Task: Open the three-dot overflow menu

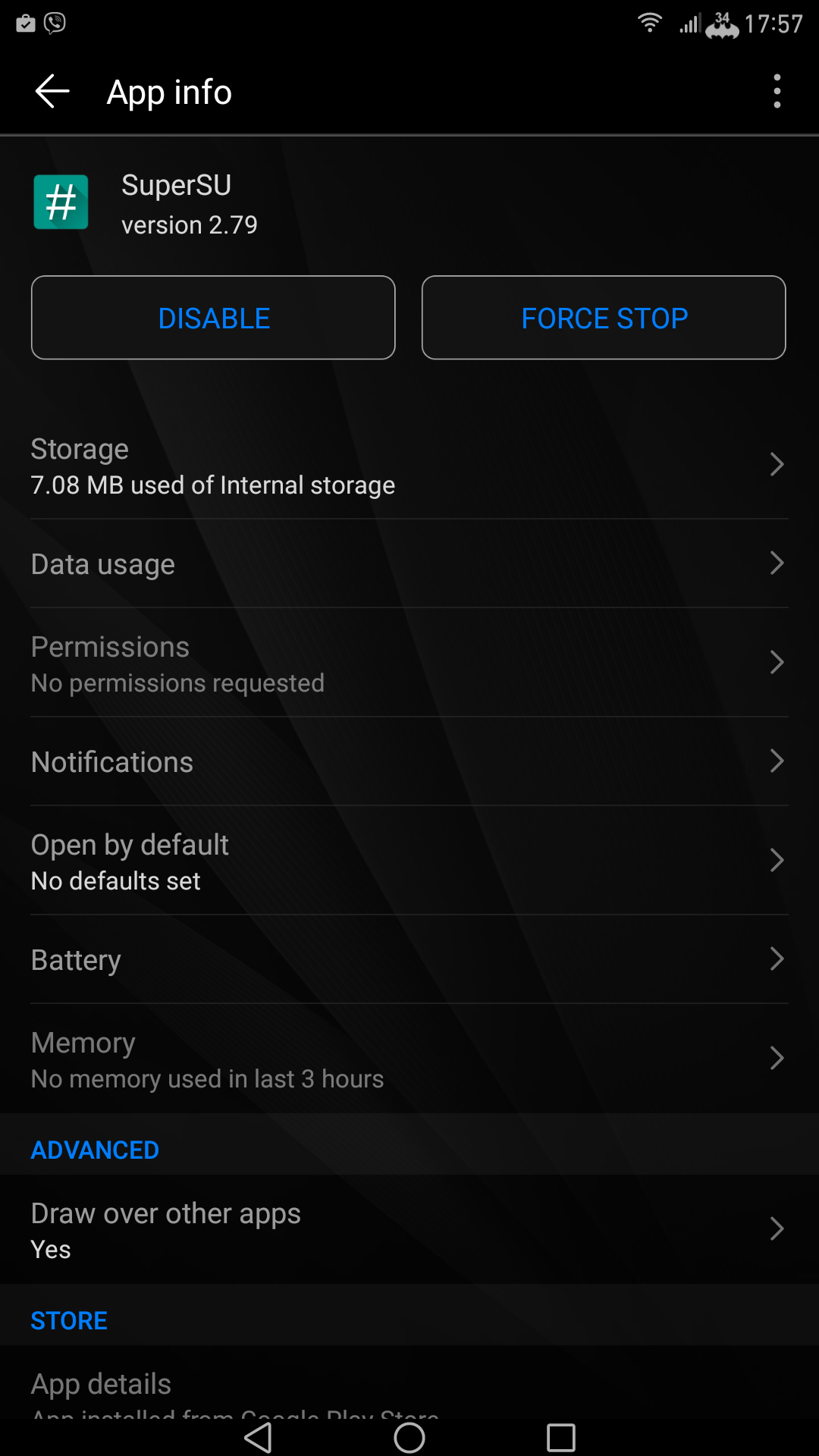Action: pyautogui.click(x=777, y=92)
